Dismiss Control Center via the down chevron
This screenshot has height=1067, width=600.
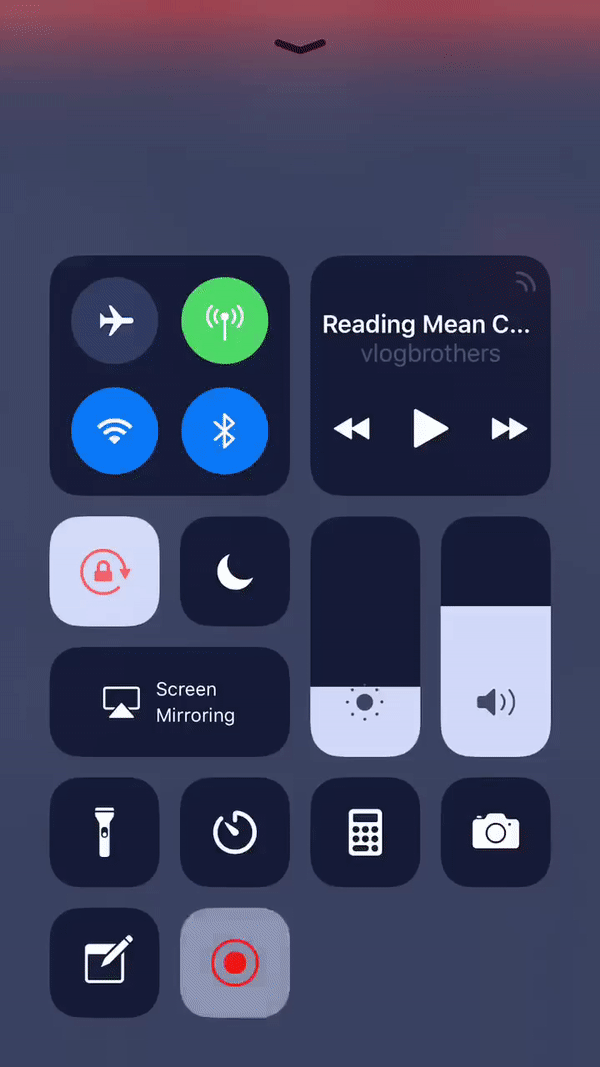tap(300, 46)
